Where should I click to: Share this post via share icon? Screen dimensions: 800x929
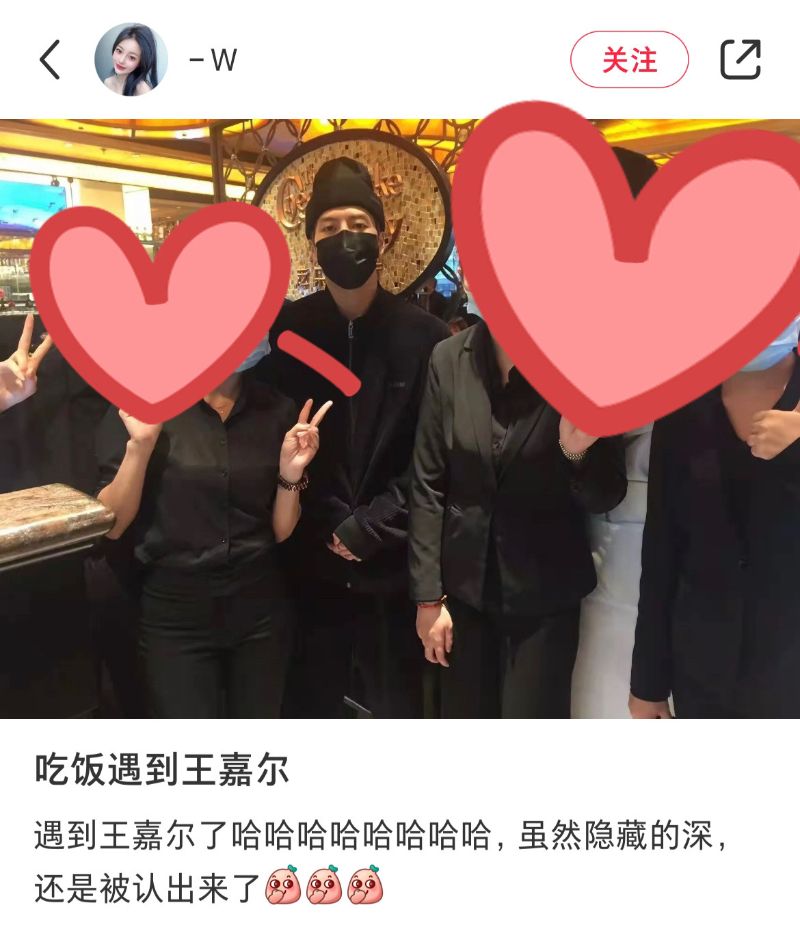740,60
